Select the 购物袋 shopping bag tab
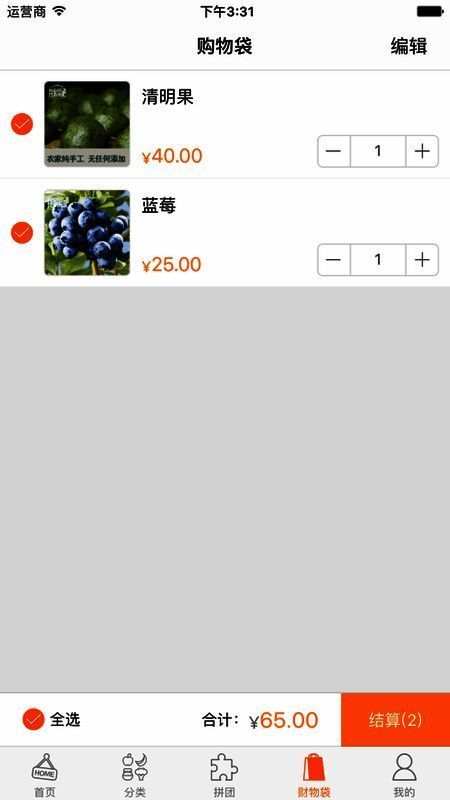 click(314, 775)
